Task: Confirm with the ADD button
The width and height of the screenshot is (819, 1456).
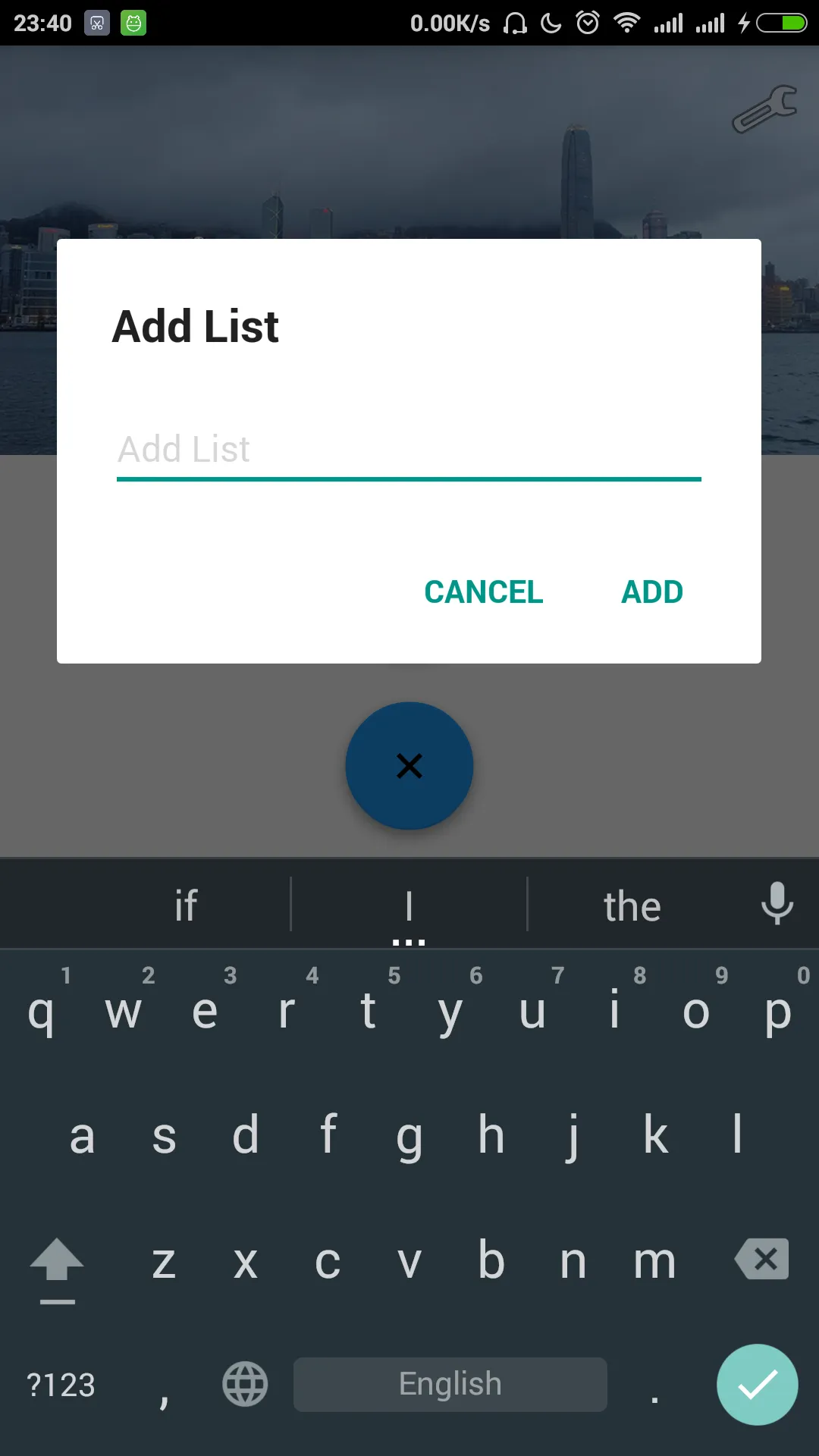Action: tap(652, 592)
